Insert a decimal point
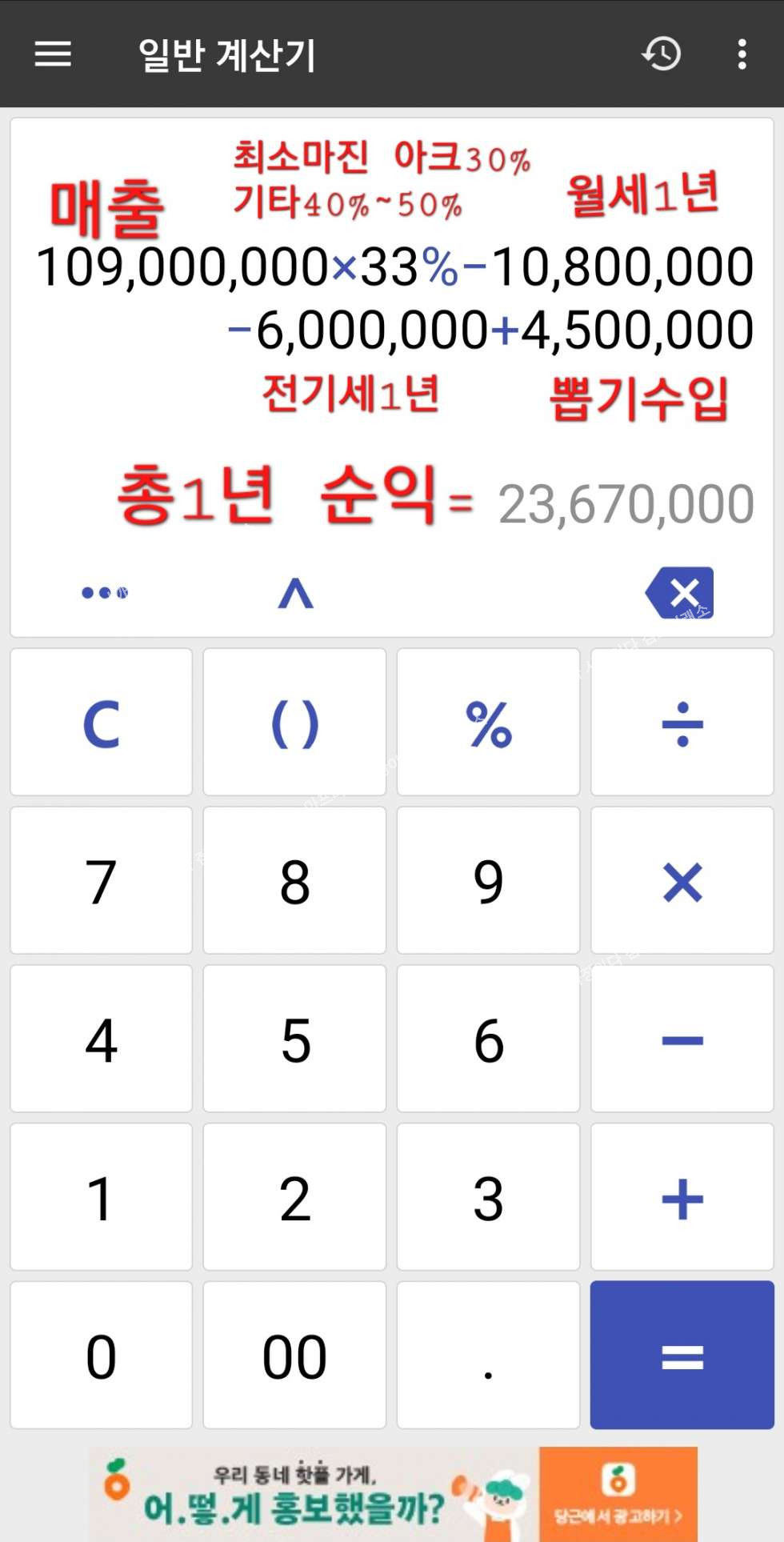 (488, 1356)
